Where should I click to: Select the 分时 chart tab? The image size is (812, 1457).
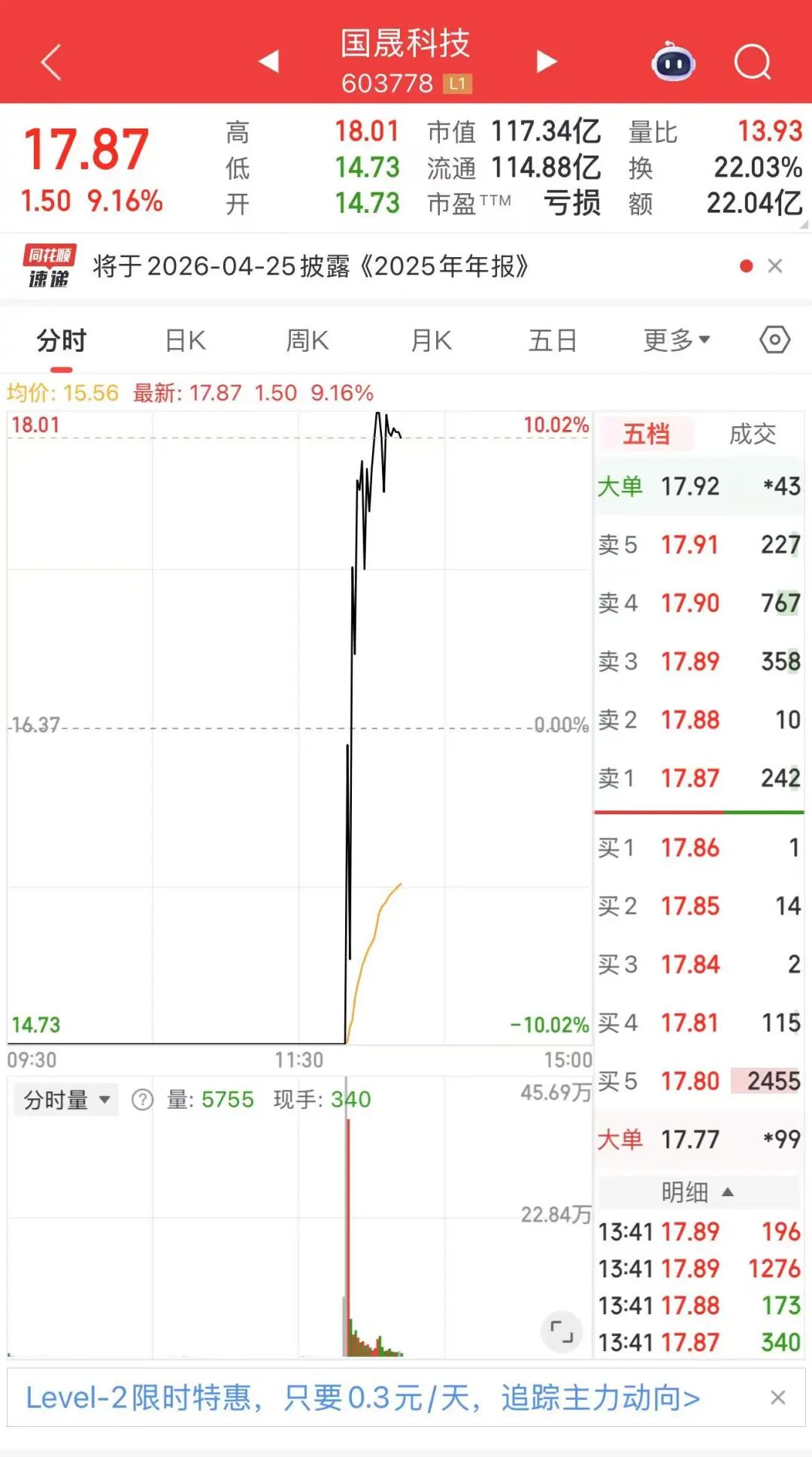pos(62,341)
